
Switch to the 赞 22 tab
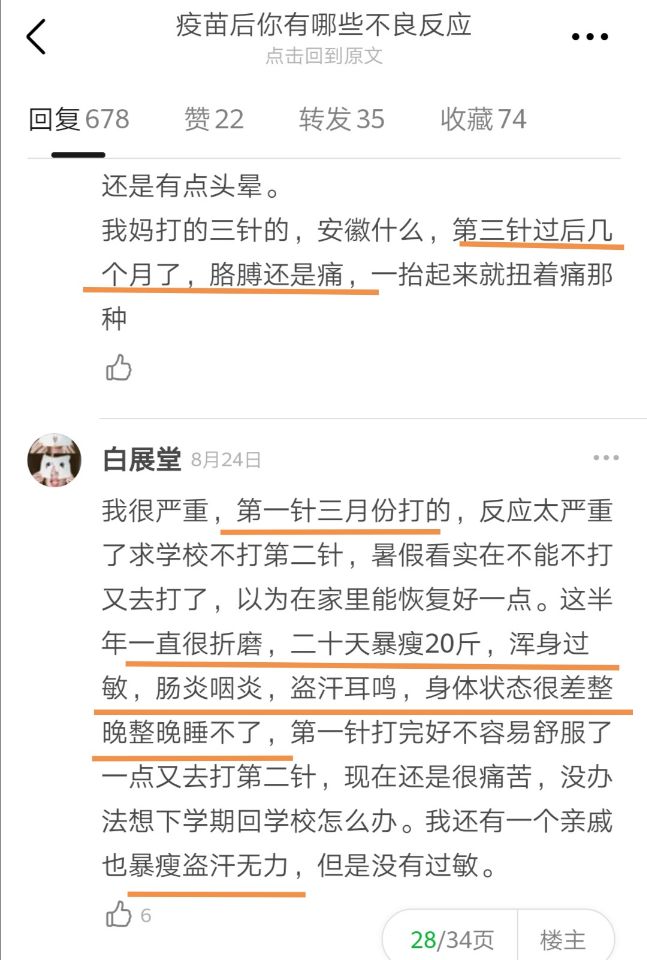[214, 120]
